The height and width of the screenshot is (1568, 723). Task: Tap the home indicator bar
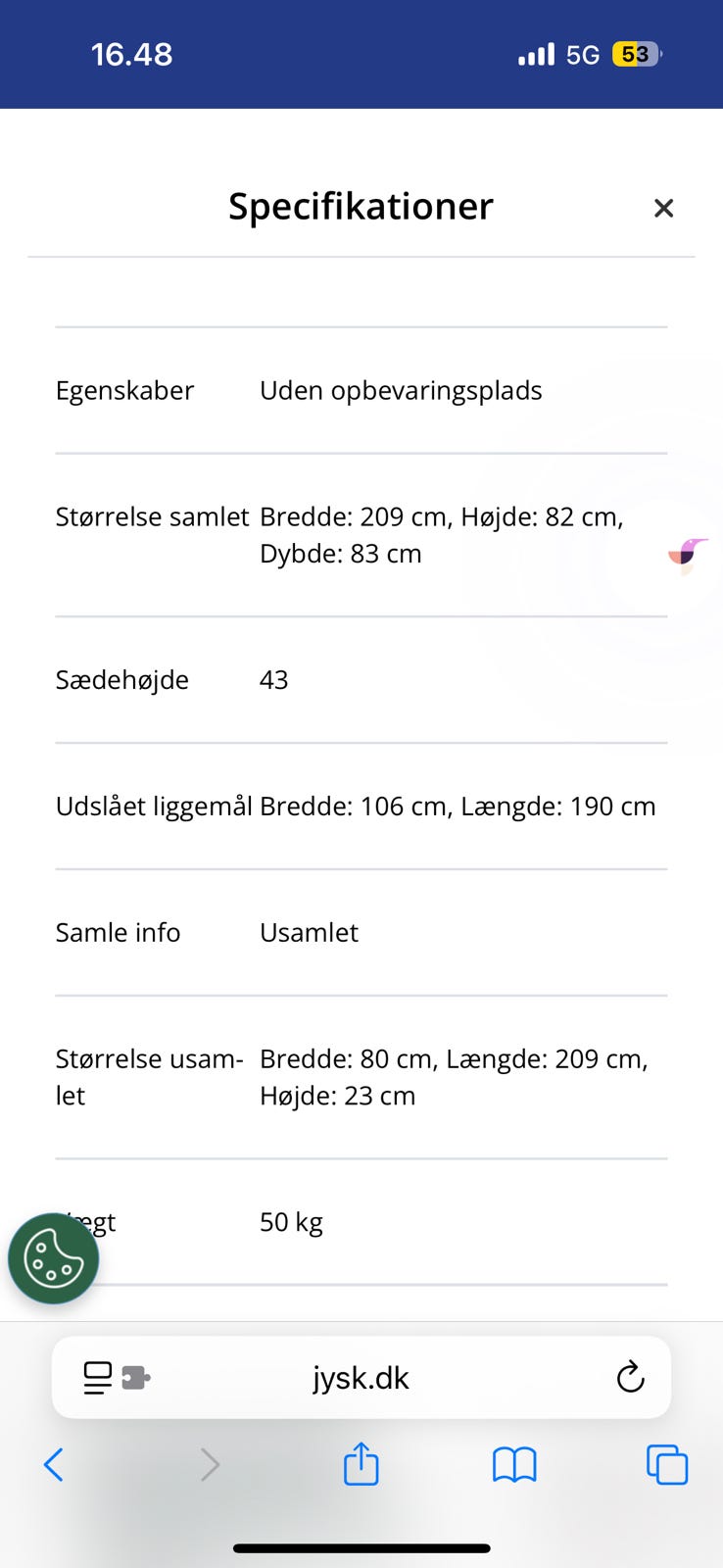(361, 1547)
